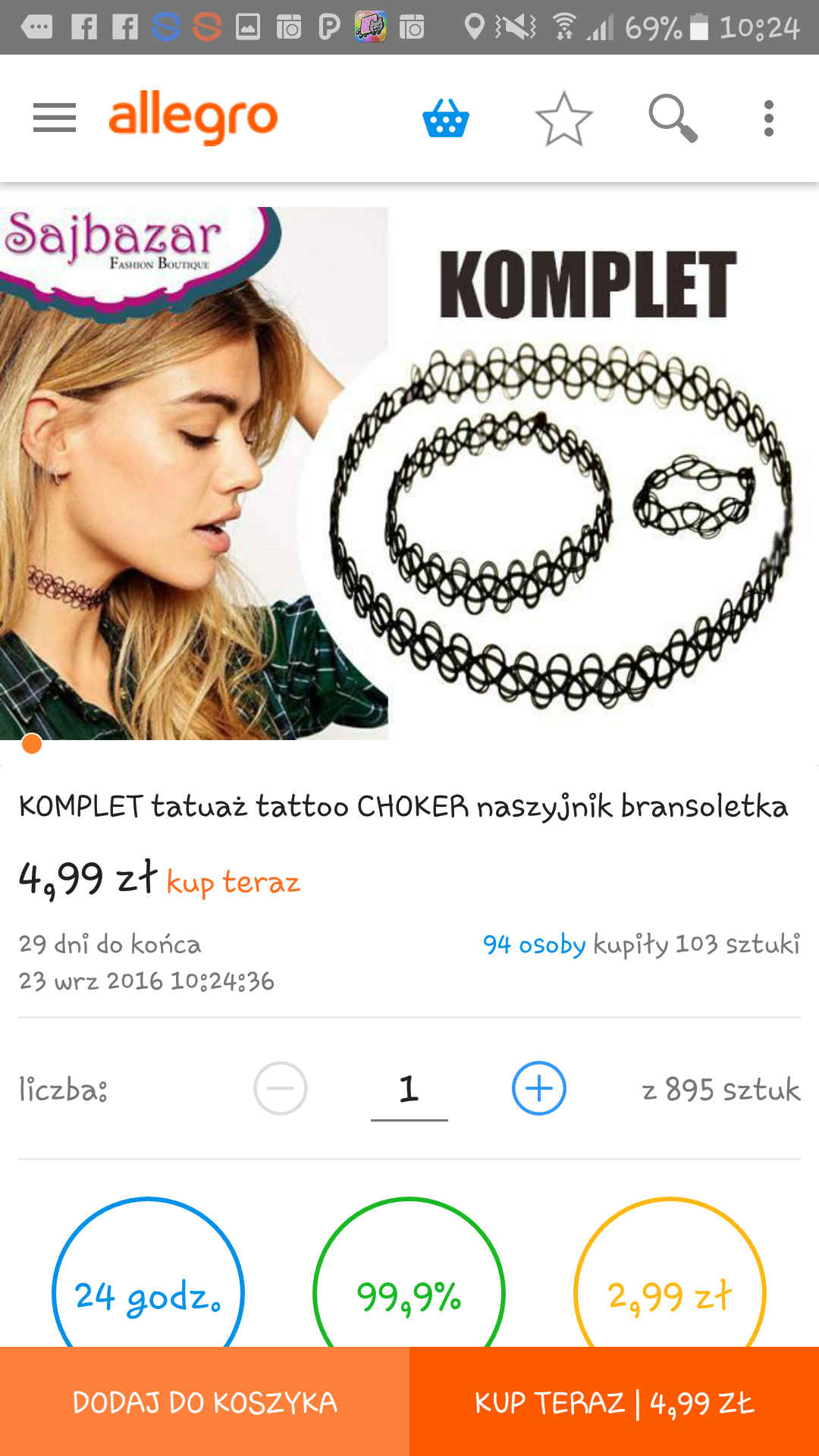The image size is (819, 1456).
Task: Tap DODAJ DO KOSZYKA button
Action: (205, 1402)
